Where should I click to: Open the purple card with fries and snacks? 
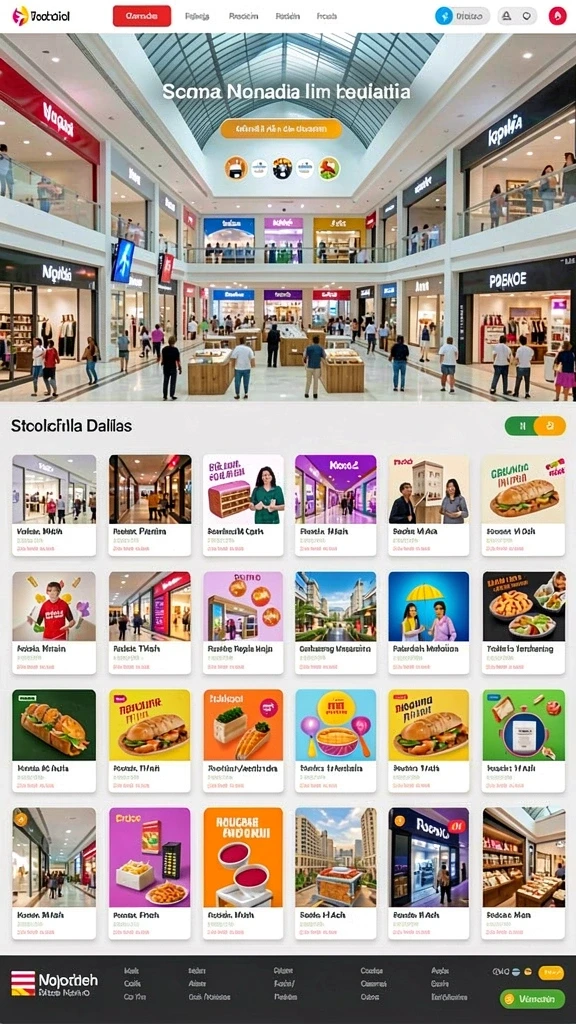tap(150, 873)
